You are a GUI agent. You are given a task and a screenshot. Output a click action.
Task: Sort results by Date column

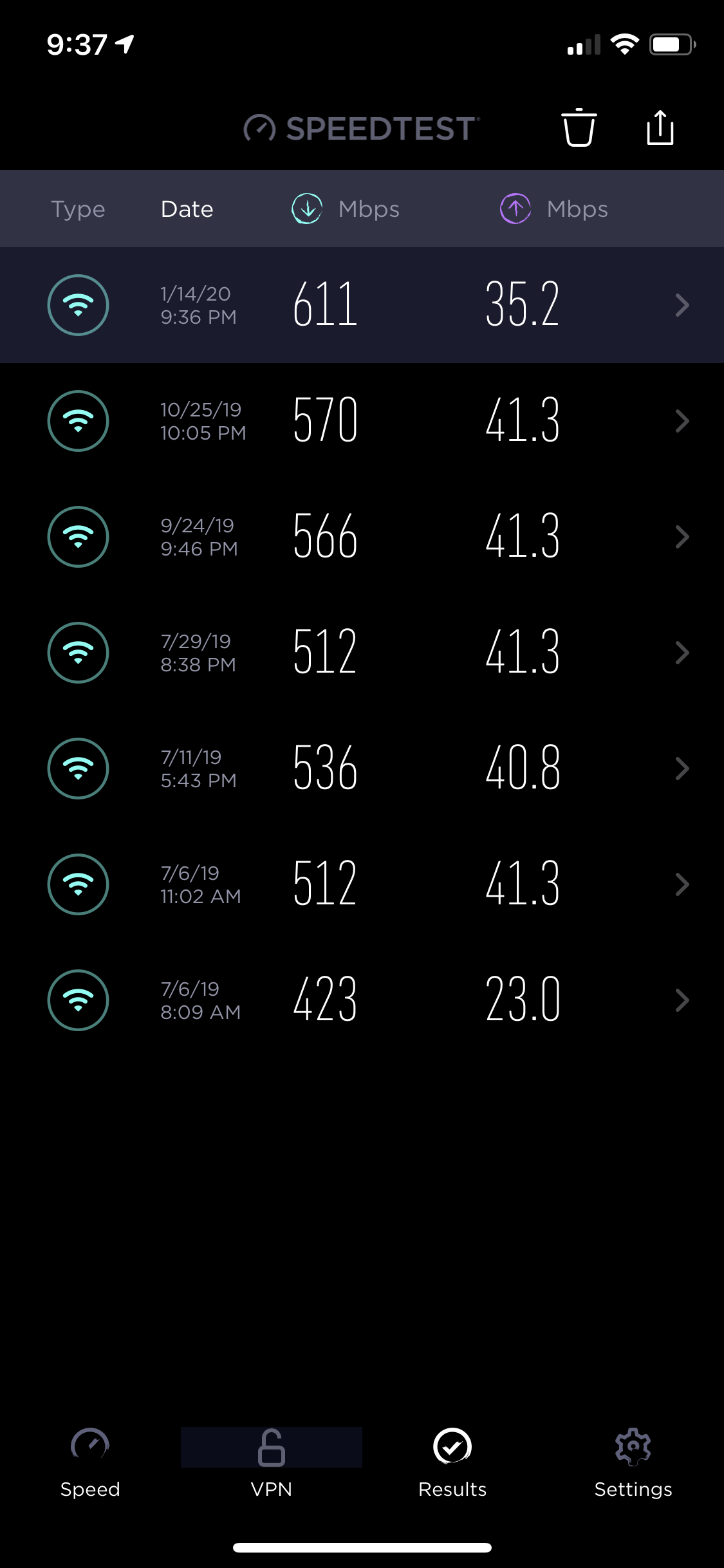click(187, 209)
